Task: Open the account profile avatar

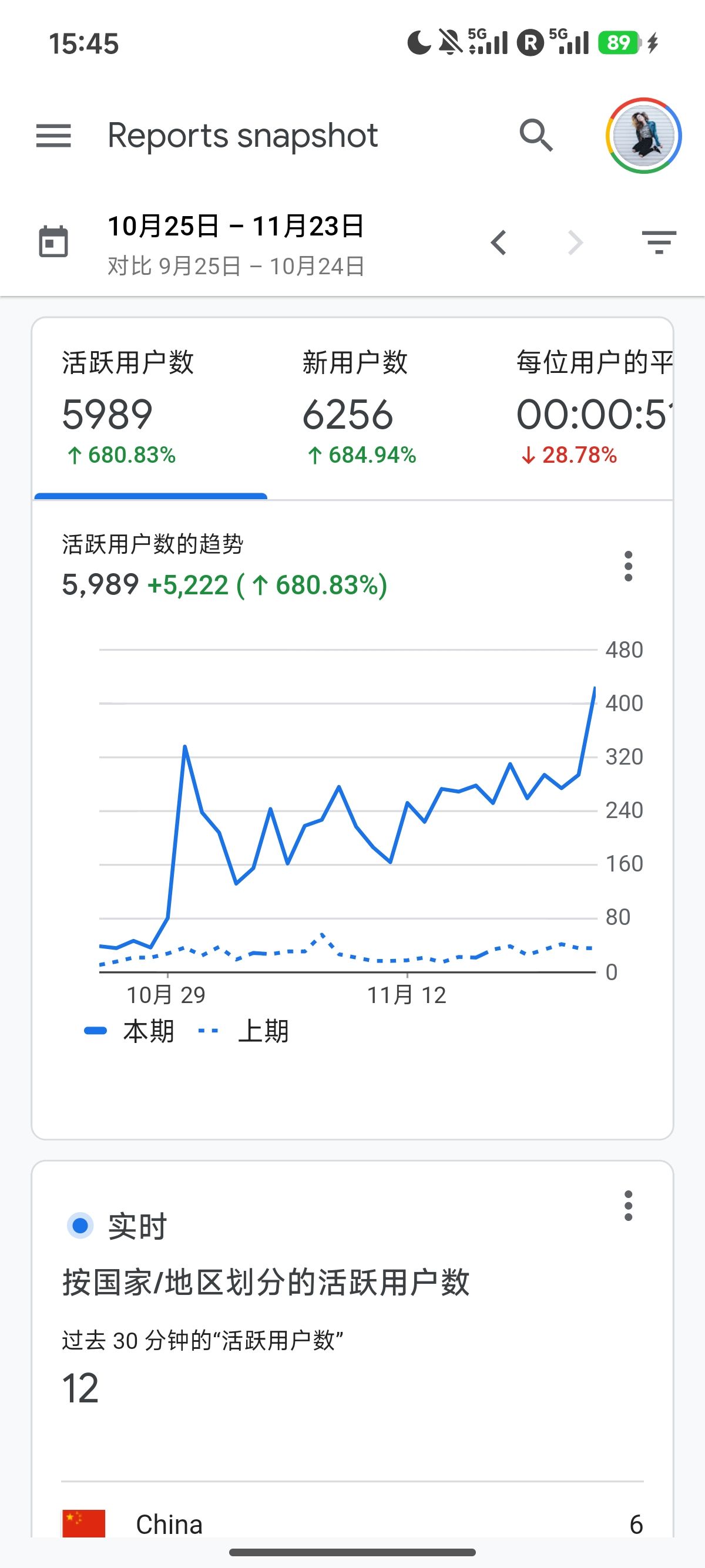Action: point(643,136)
